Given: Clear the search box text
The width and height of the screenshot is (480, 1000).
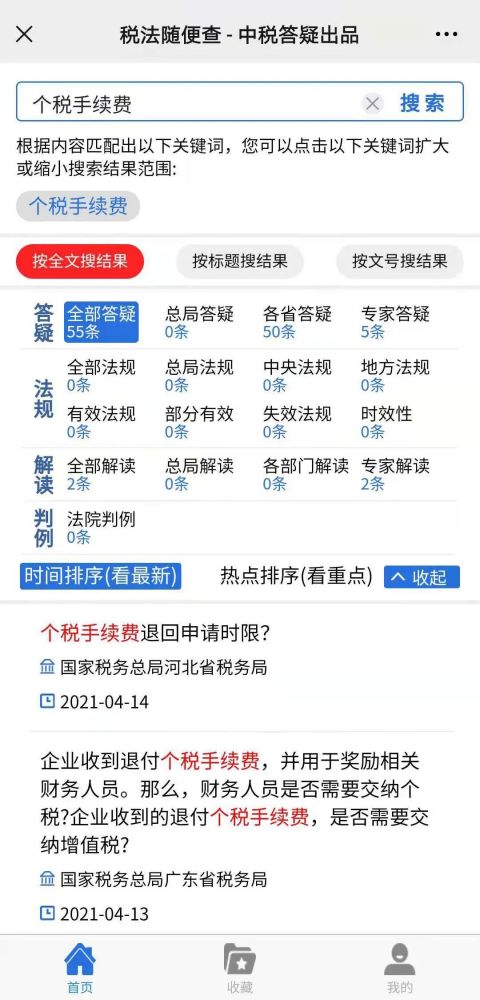Looking at the screenshot, I should click(372, 103).
